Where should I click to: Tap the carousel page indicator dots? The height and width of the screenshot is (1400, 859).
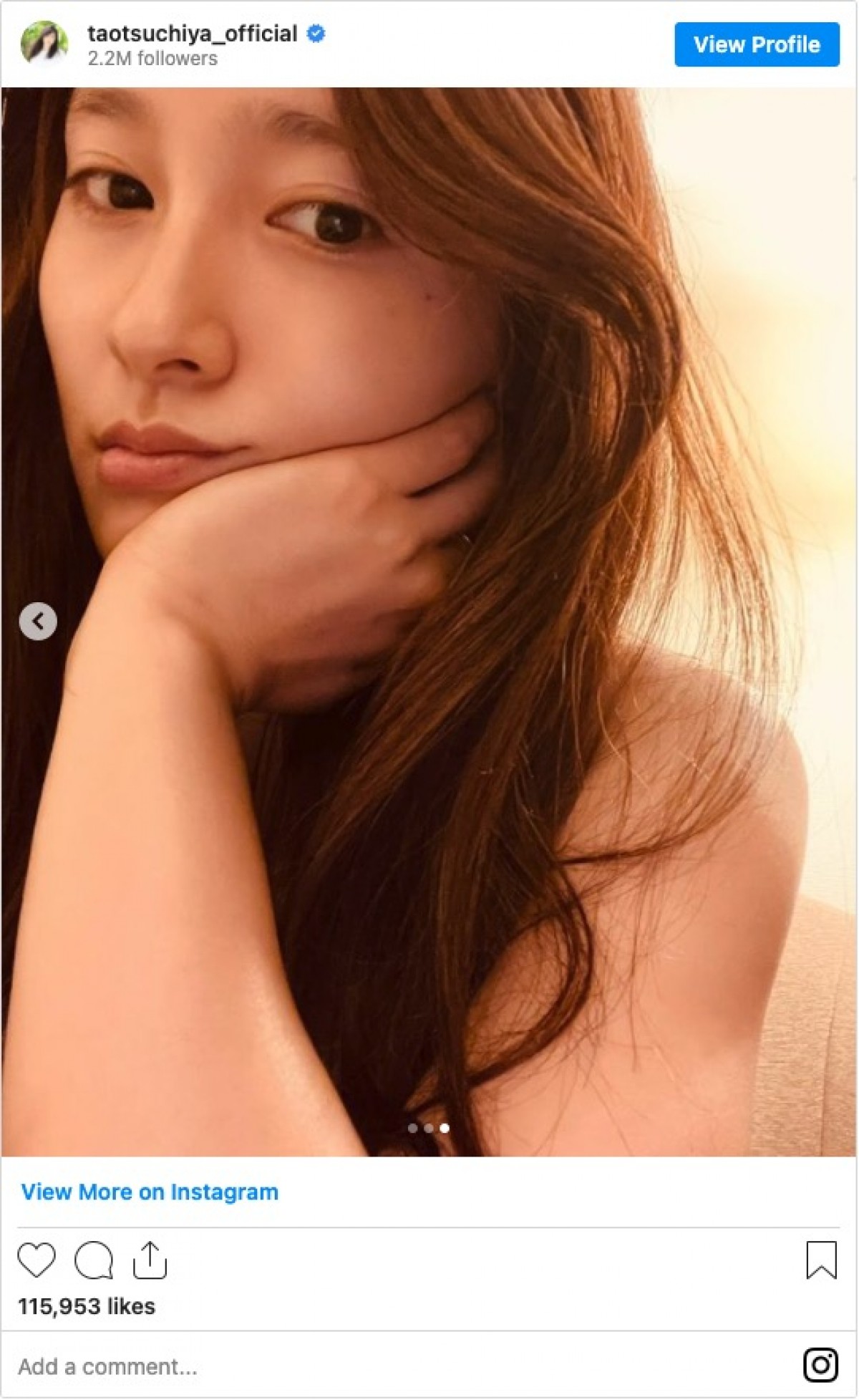[x=428, y=1128]
